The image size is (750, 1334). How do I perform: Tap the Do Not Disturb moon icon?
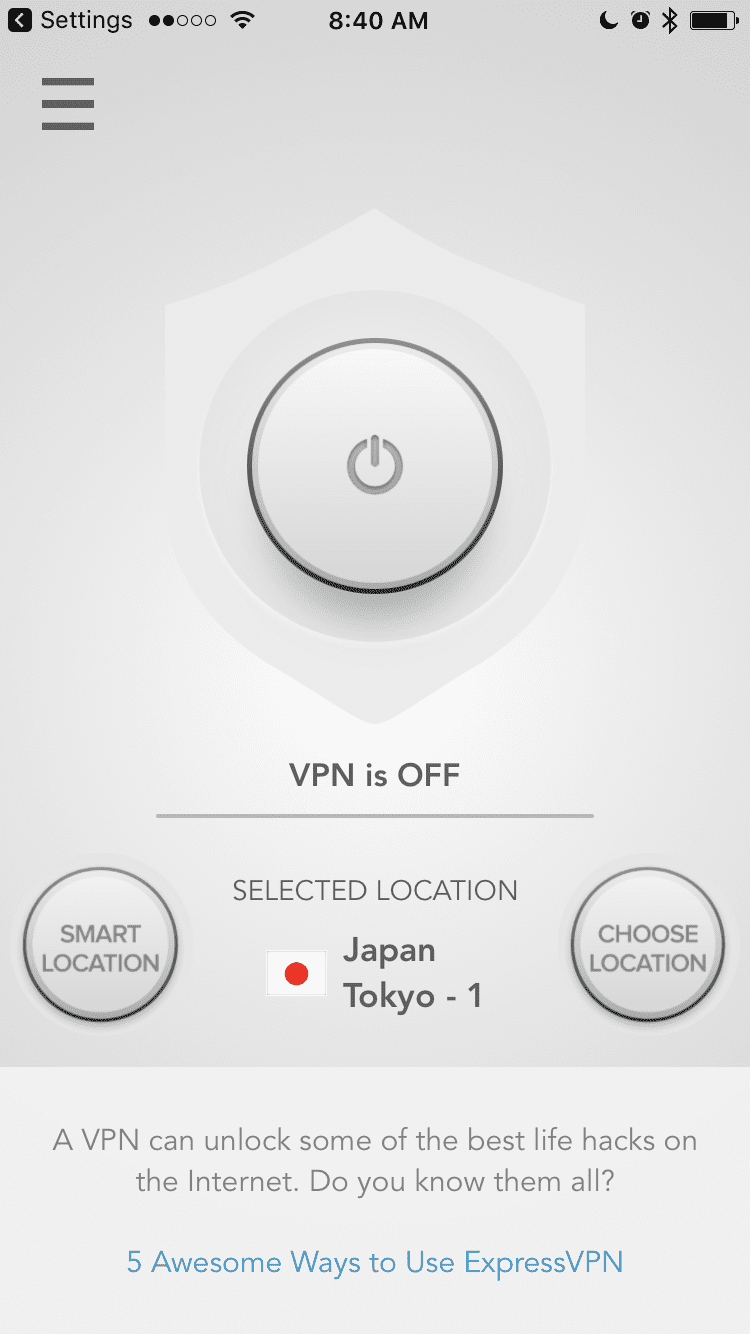(x=608, y=19)
